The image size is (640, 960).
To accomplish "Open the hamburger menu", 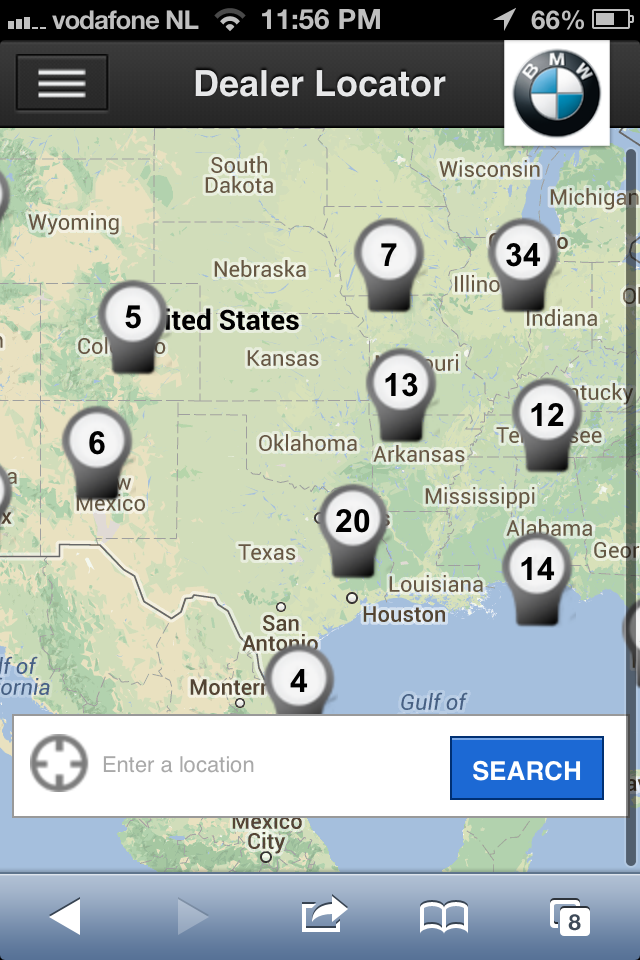I will coord(62,83).
